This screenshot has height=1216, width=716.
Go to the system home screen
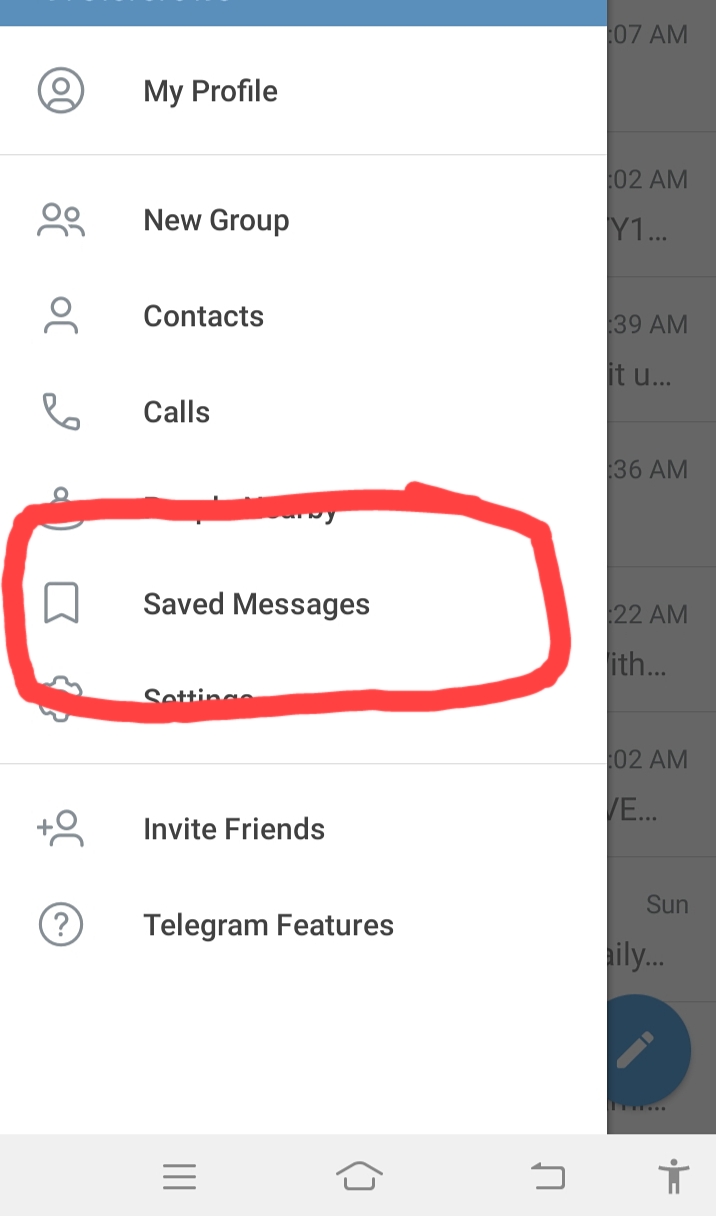[x=359, y=1176]
